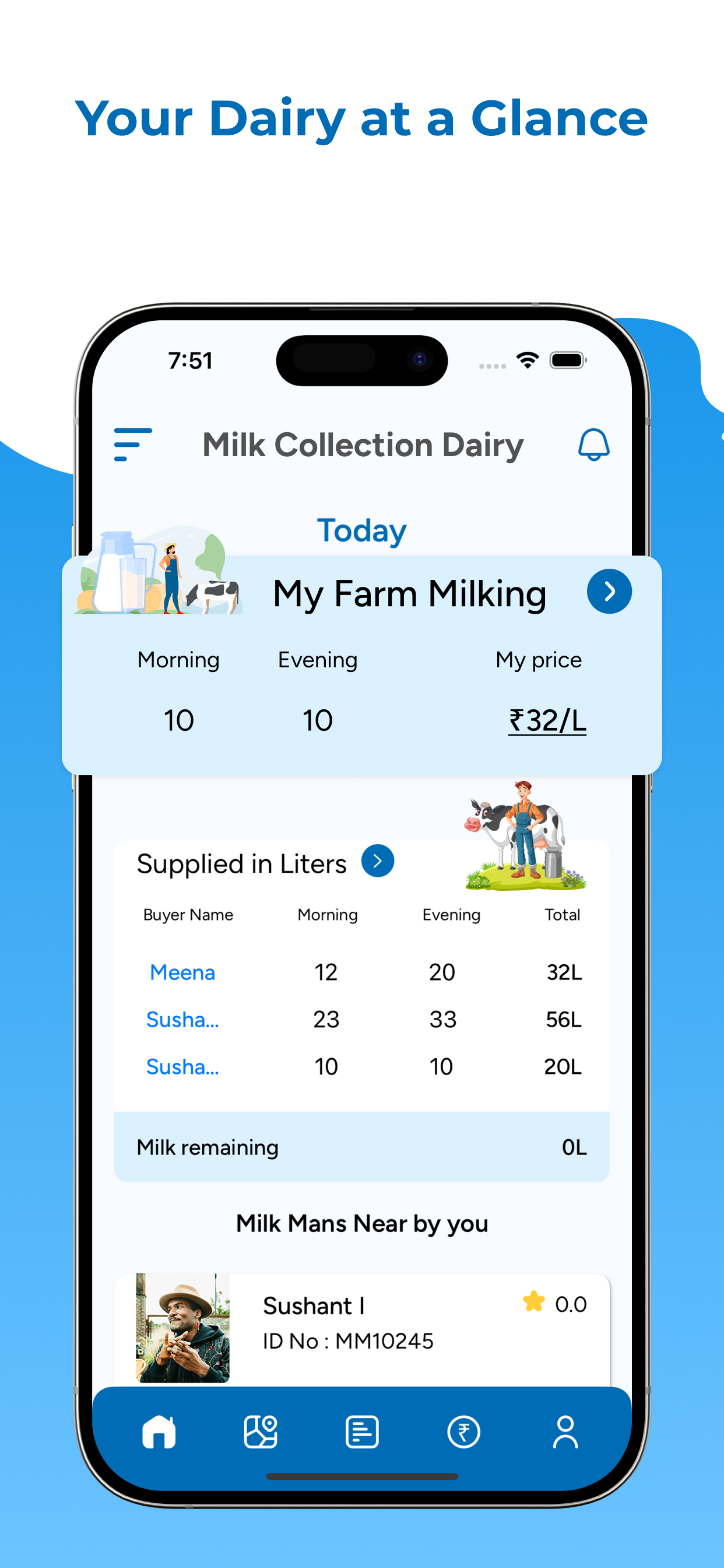Select the map location icon
The height and width of the screenshot is (1568, 724).
pos(261,1431)
